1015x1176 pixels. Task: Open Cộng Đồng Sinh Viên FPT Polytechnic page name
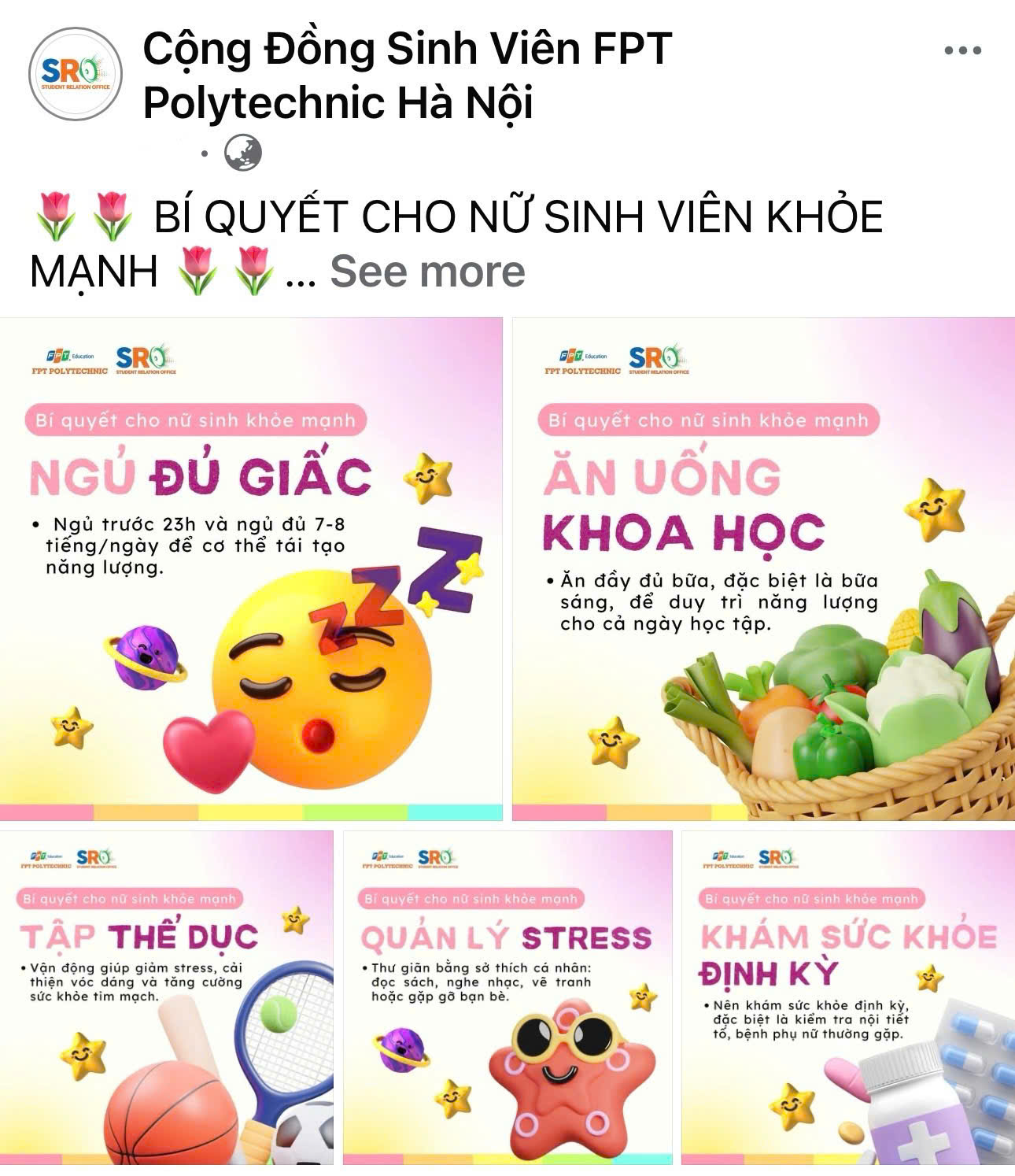tap(407, 76)
